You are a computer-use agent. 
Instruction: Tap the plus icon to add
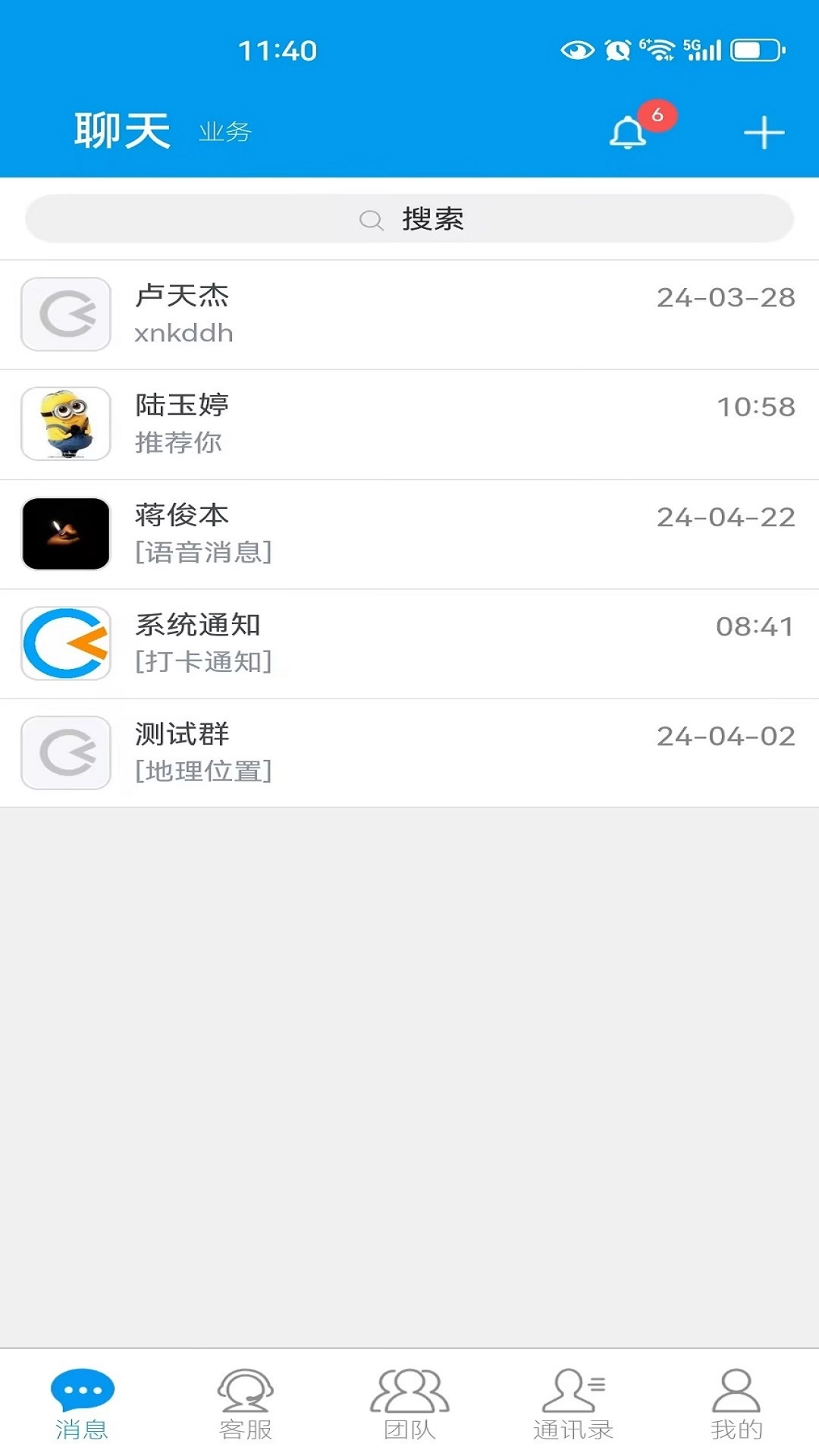(764, 133)
